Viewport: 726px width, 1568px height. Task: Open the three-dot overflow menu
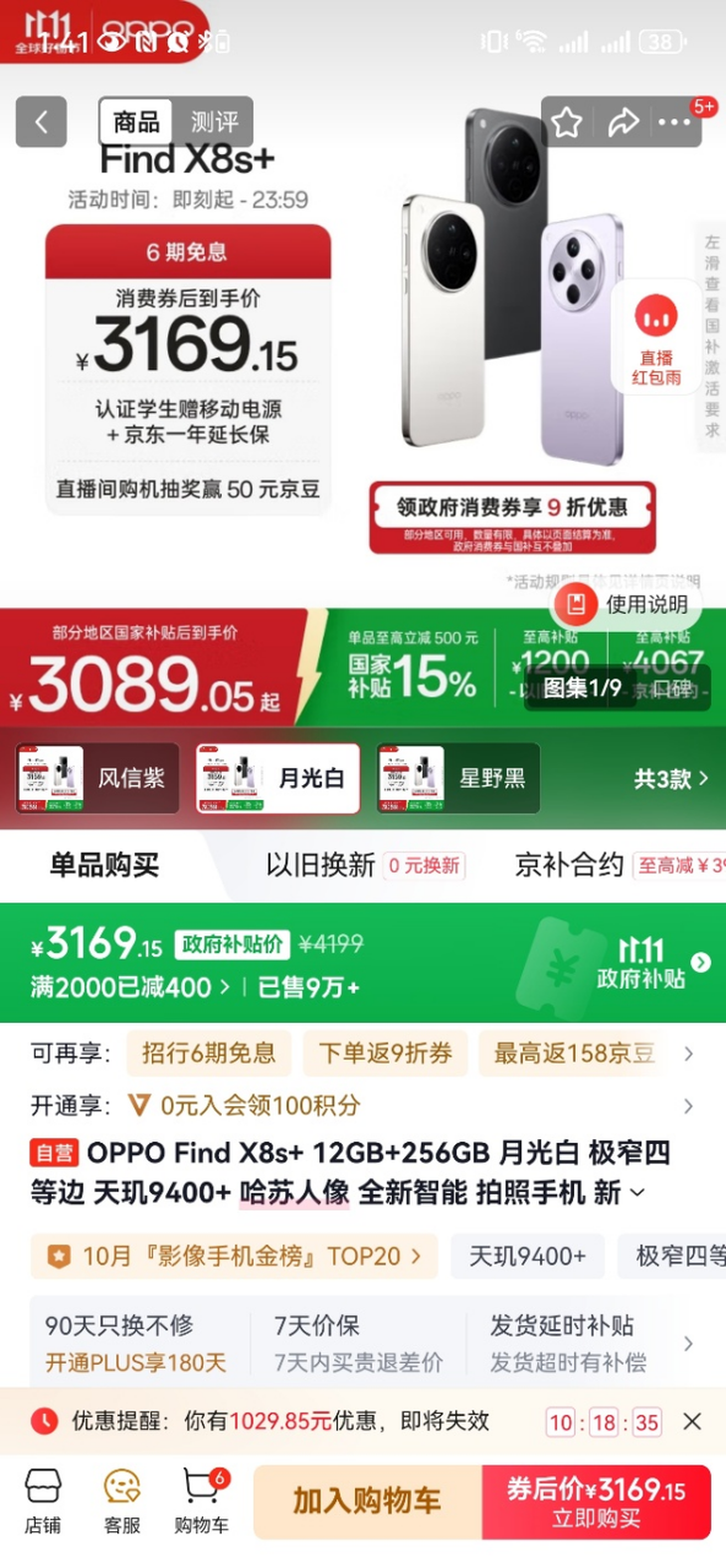[x=674, y=122]
